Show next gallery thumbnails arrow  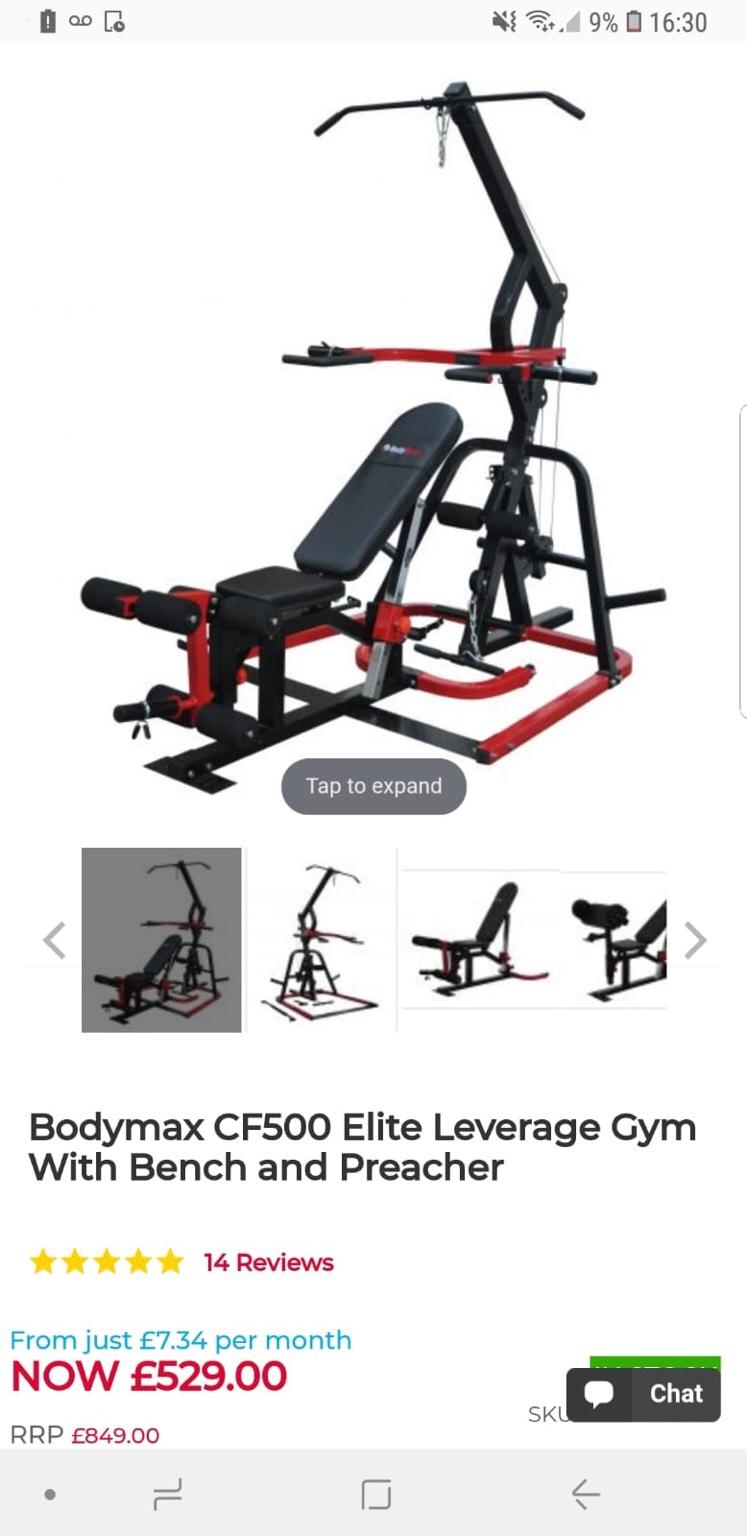click(x=695, y=940)
